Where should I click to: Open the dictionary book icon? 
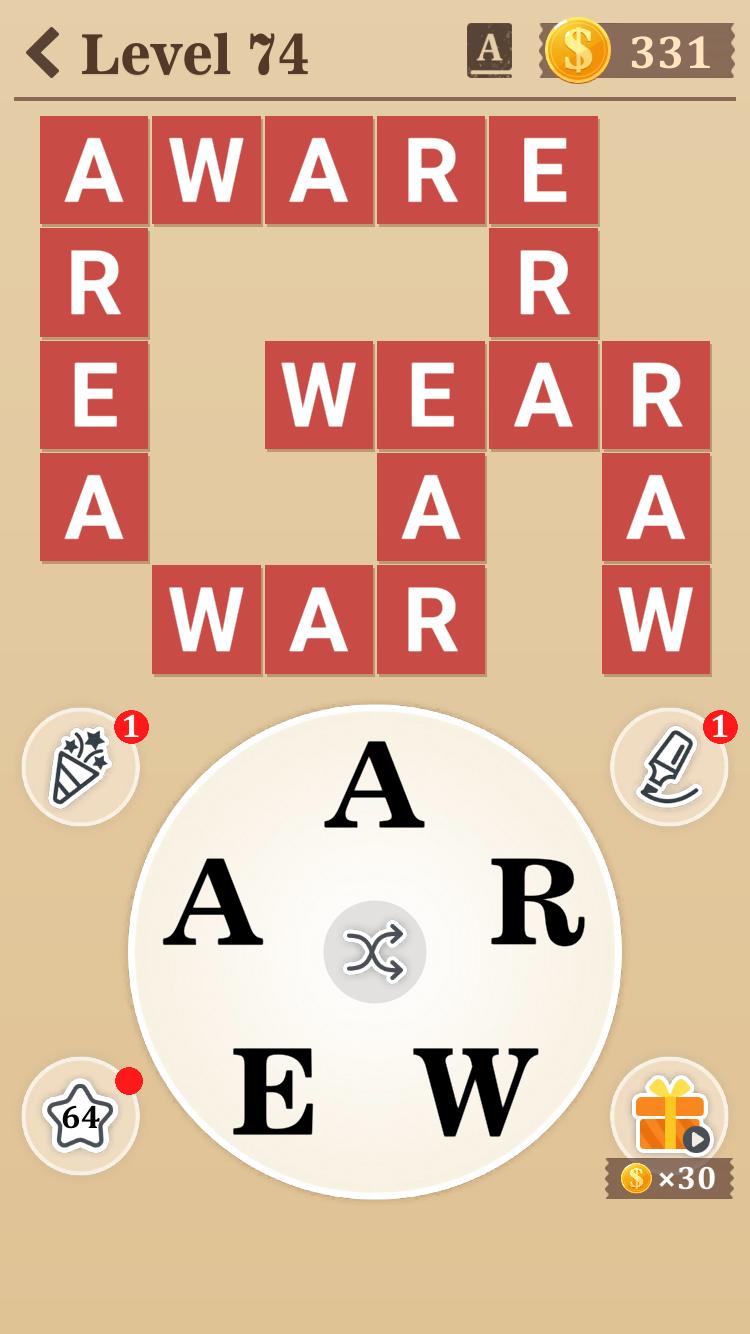(x=489, y=51)
